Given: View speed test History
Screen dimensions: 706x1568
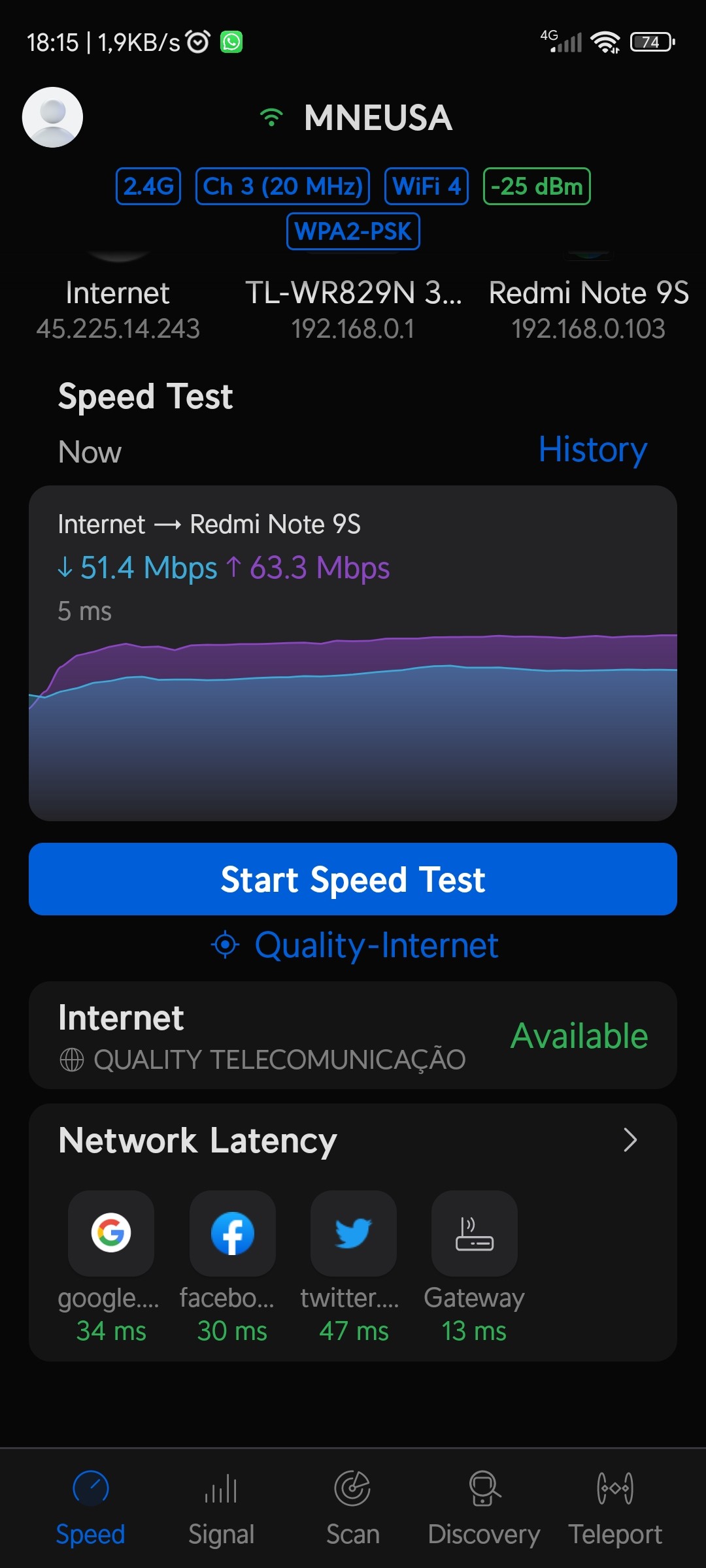Looking at the screenshot, I should point(592,449).
